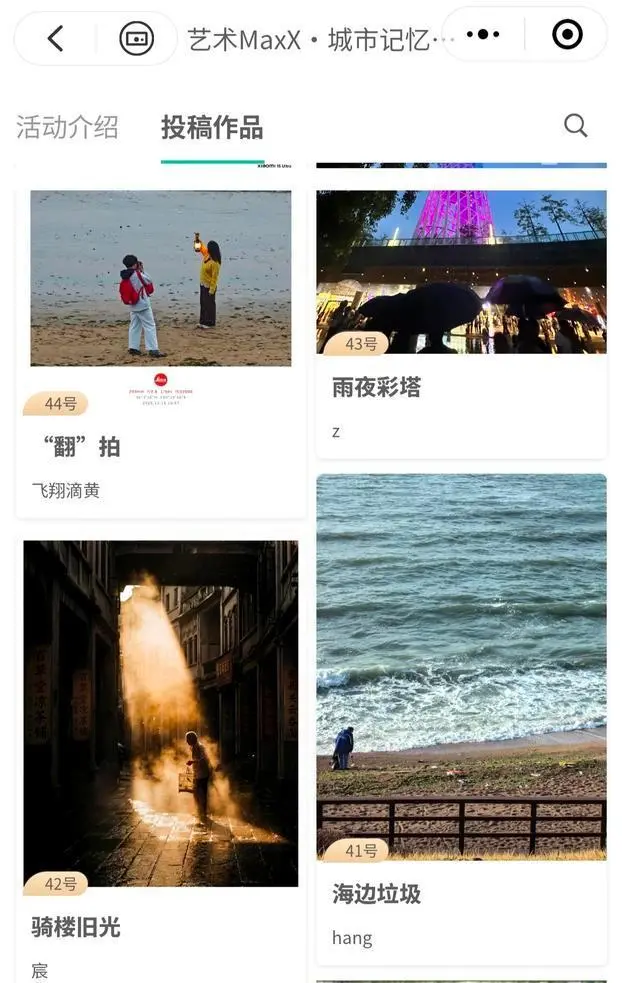622x983 pixels.
Task: Go back to the previous page
Action: [55, 39]
